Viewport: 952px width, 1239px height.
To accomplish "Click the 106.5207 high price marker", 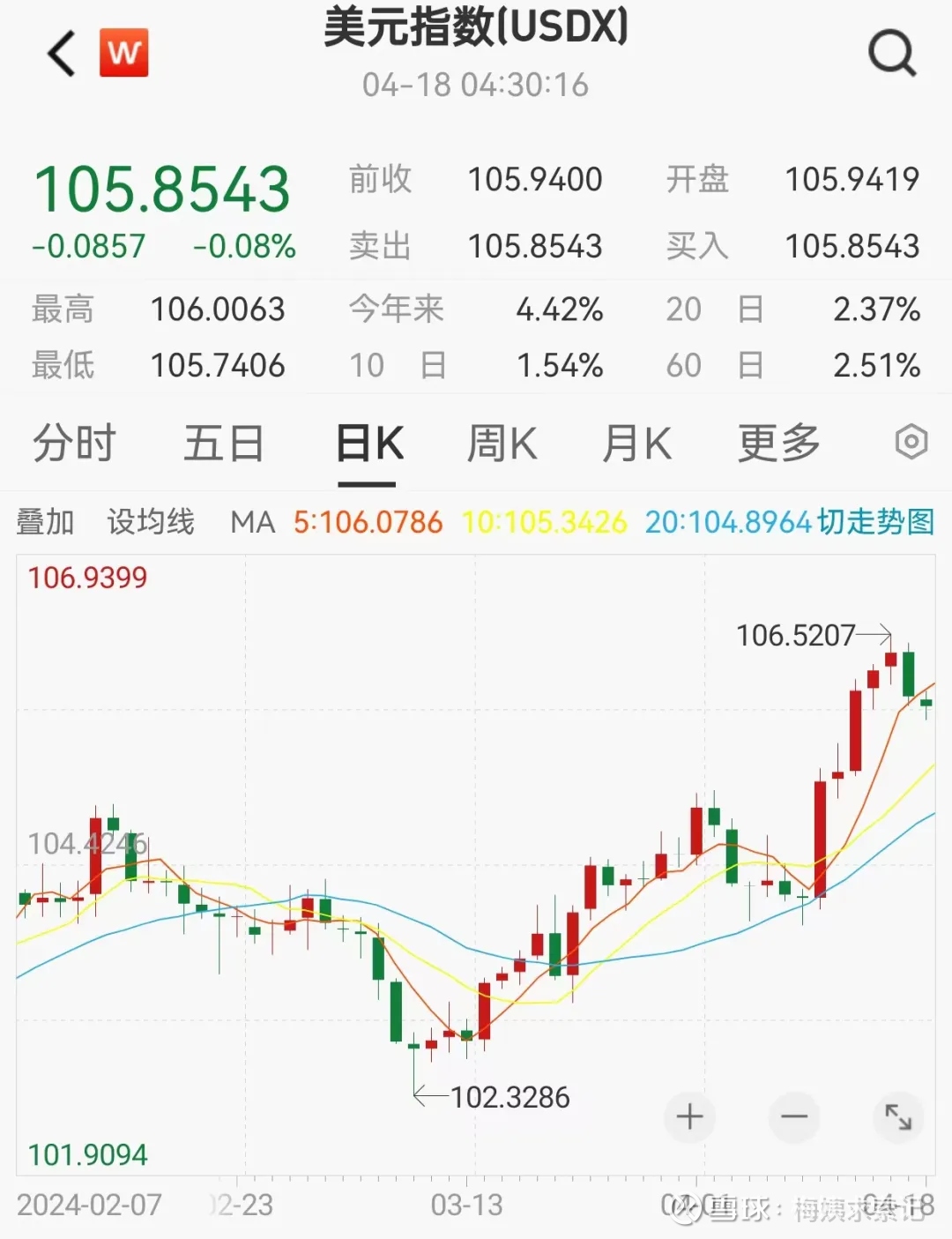I will 796,635.
